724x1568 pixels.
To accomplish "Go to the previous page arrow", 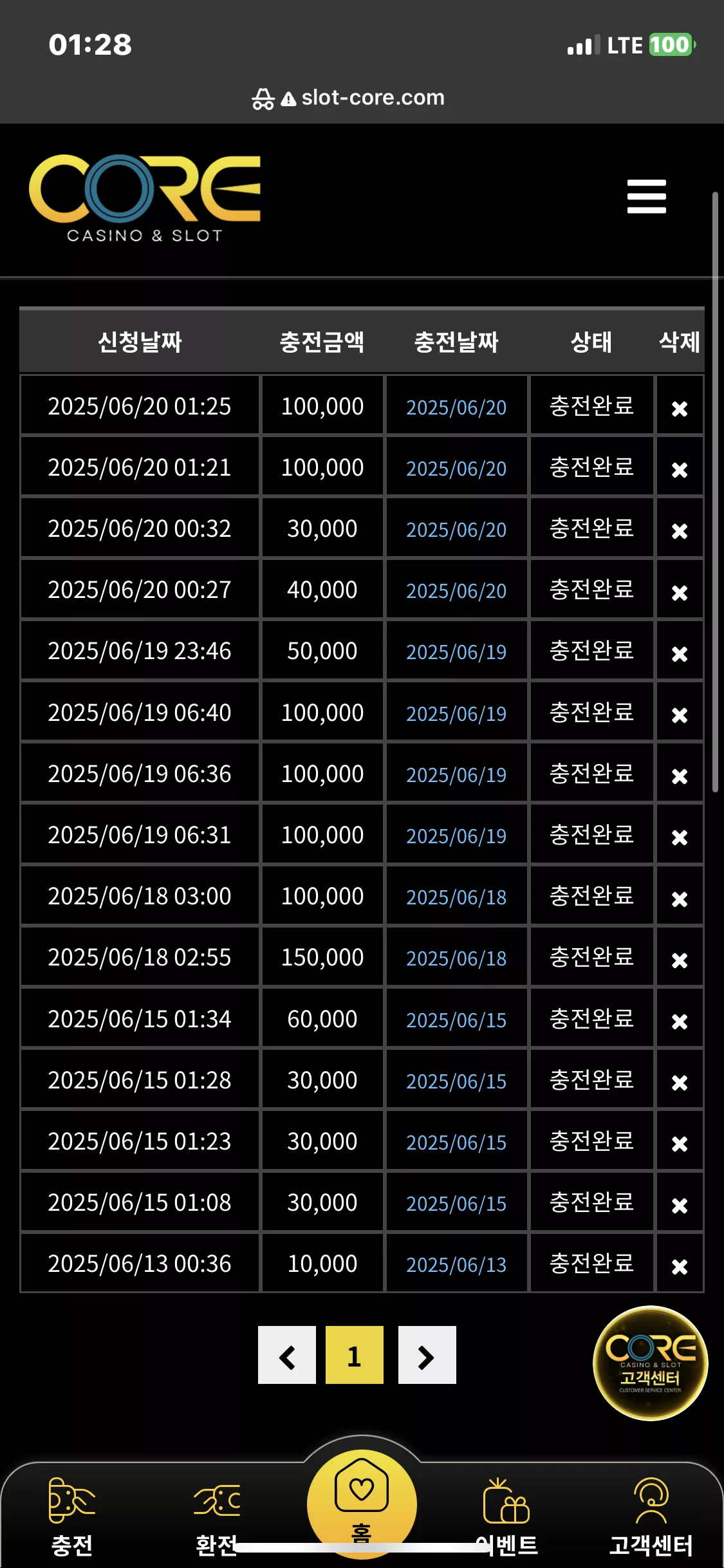I will 287,1355.
